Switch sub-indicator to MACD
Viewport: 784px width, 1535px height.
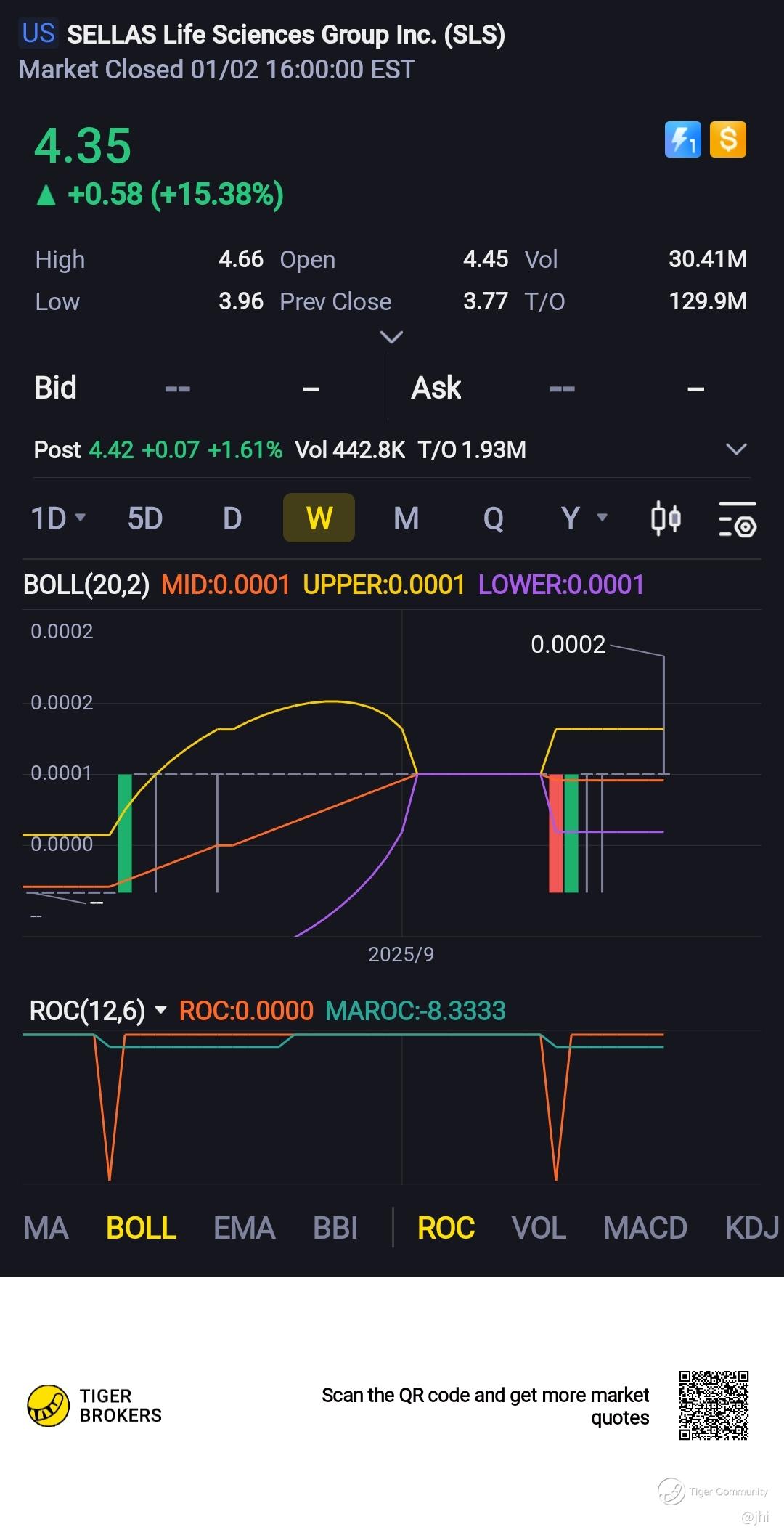(x=645, y=1228)
